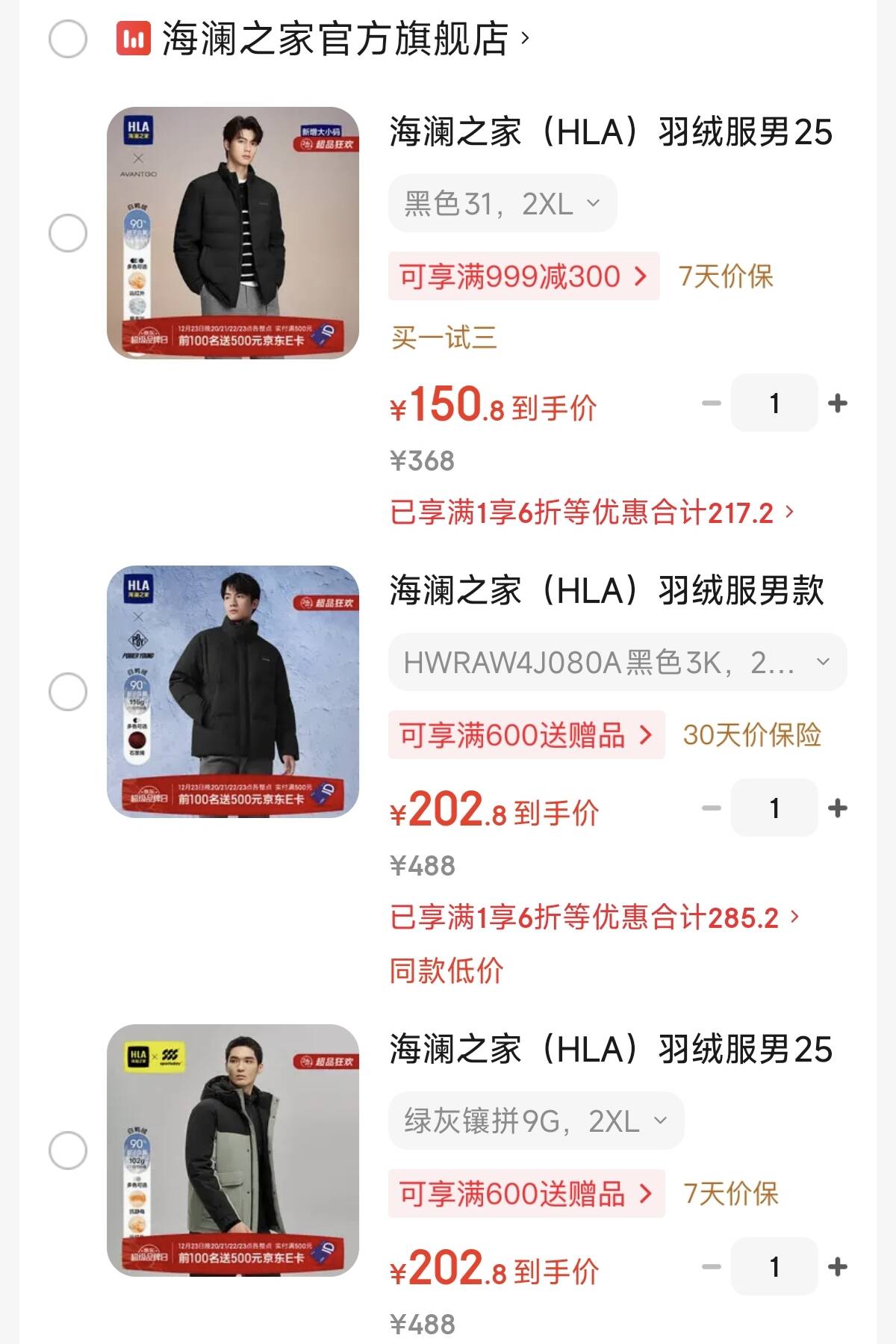
Task: Click the 新增大小码 badge on first product
Action: [x=321, y=129]
